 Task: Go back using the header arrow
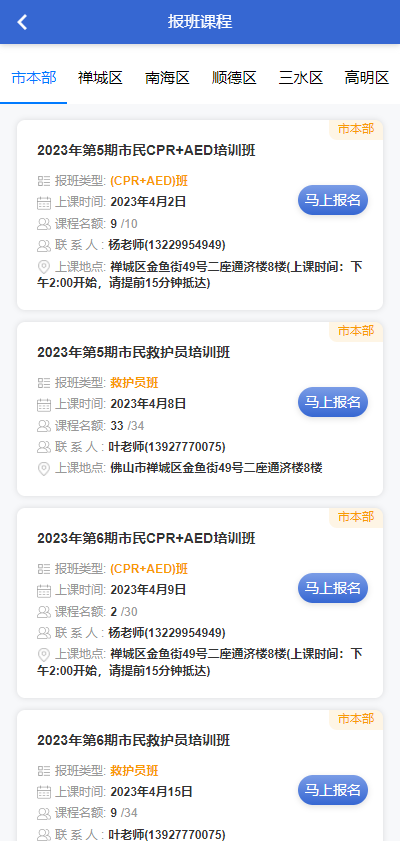[22, 22]
